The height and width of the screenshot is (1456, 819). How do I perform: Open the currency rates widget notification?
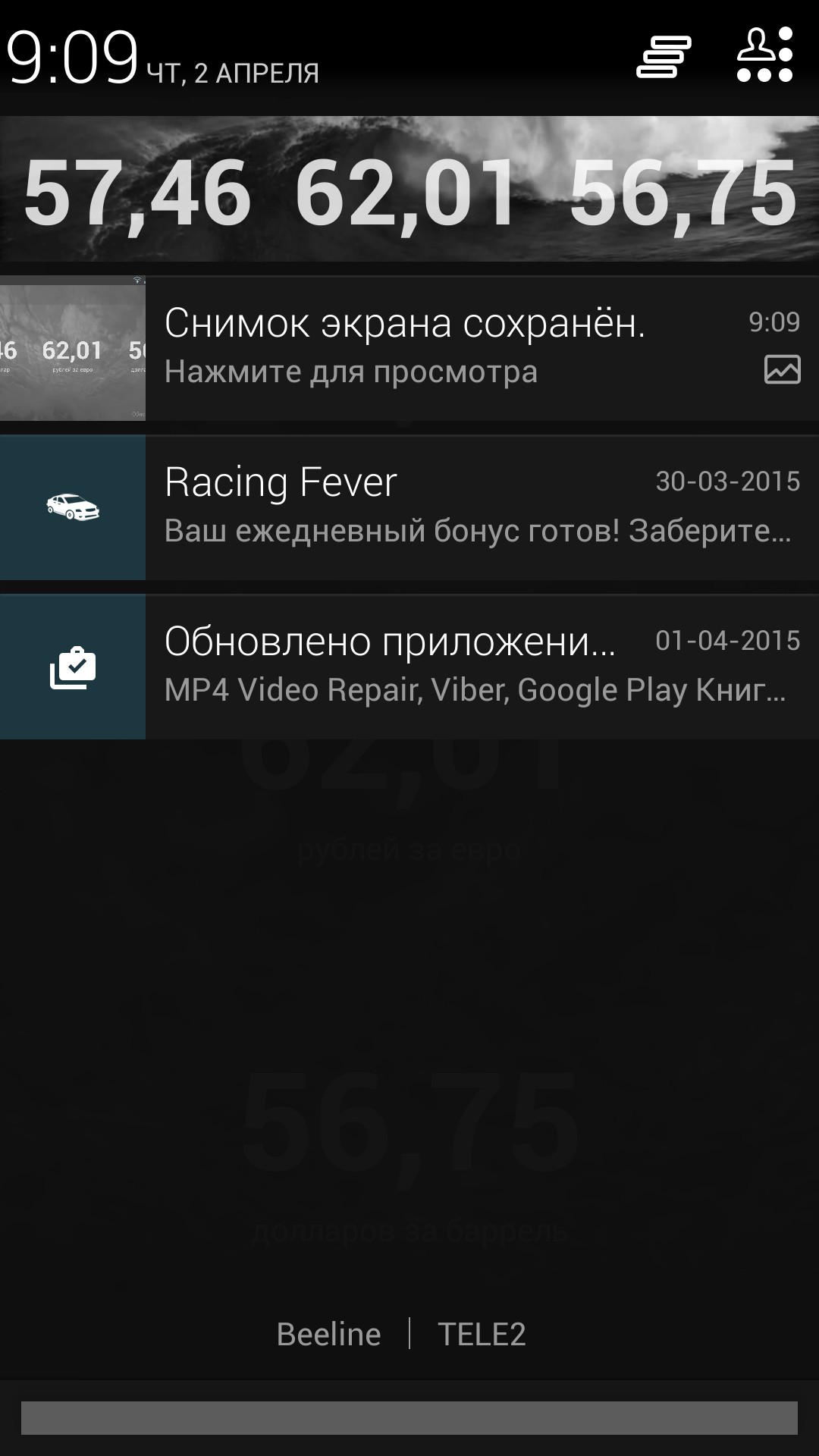point(409,190)
